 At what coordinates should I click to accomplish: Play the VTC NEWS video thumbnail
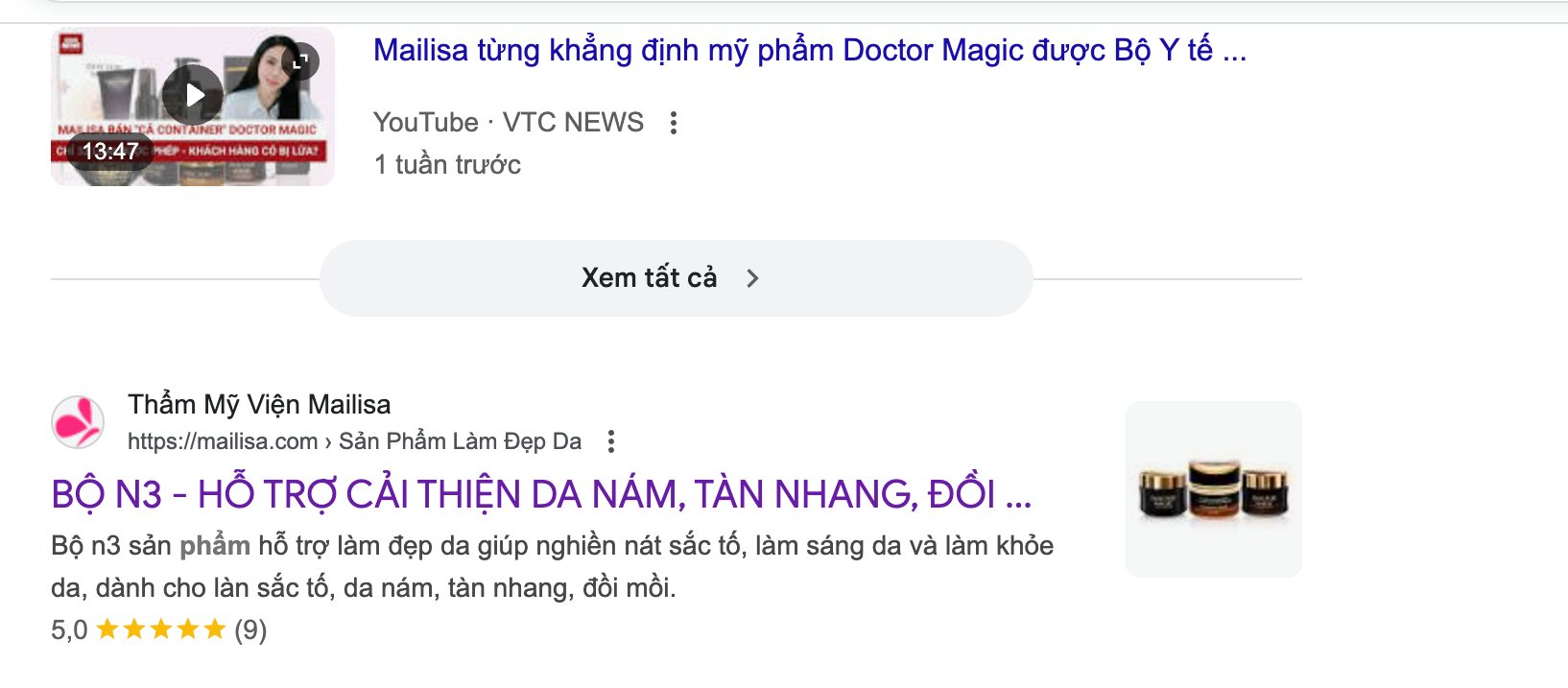pos(193,97)
